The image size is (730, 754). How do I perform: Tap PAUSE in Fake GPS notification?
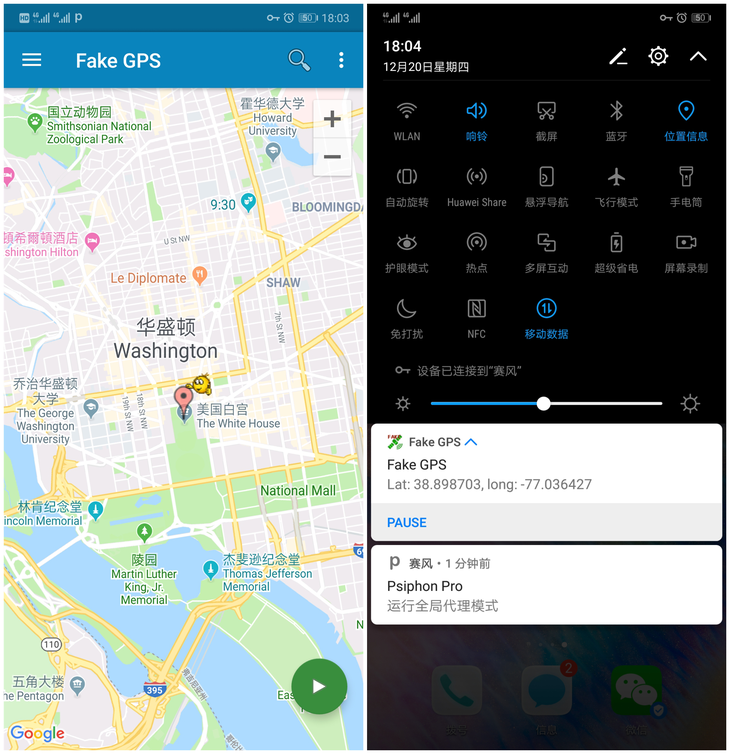(407, 522)
